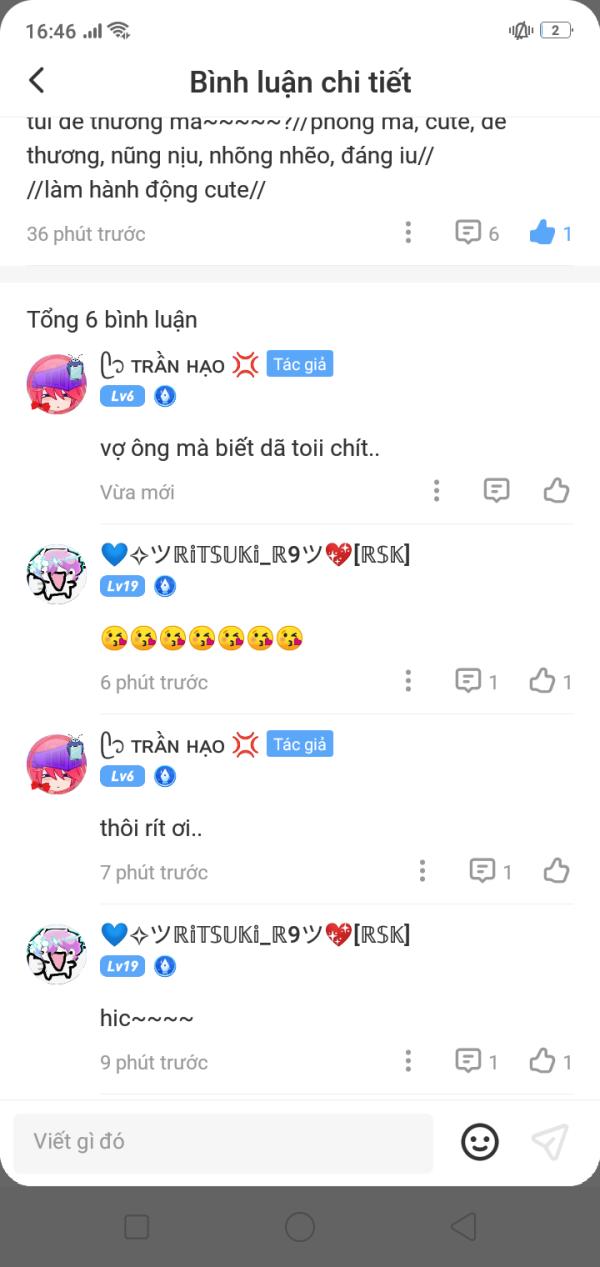600x1267 pixels.
Task: Open the emoji picker
Action: point(480,1142)
